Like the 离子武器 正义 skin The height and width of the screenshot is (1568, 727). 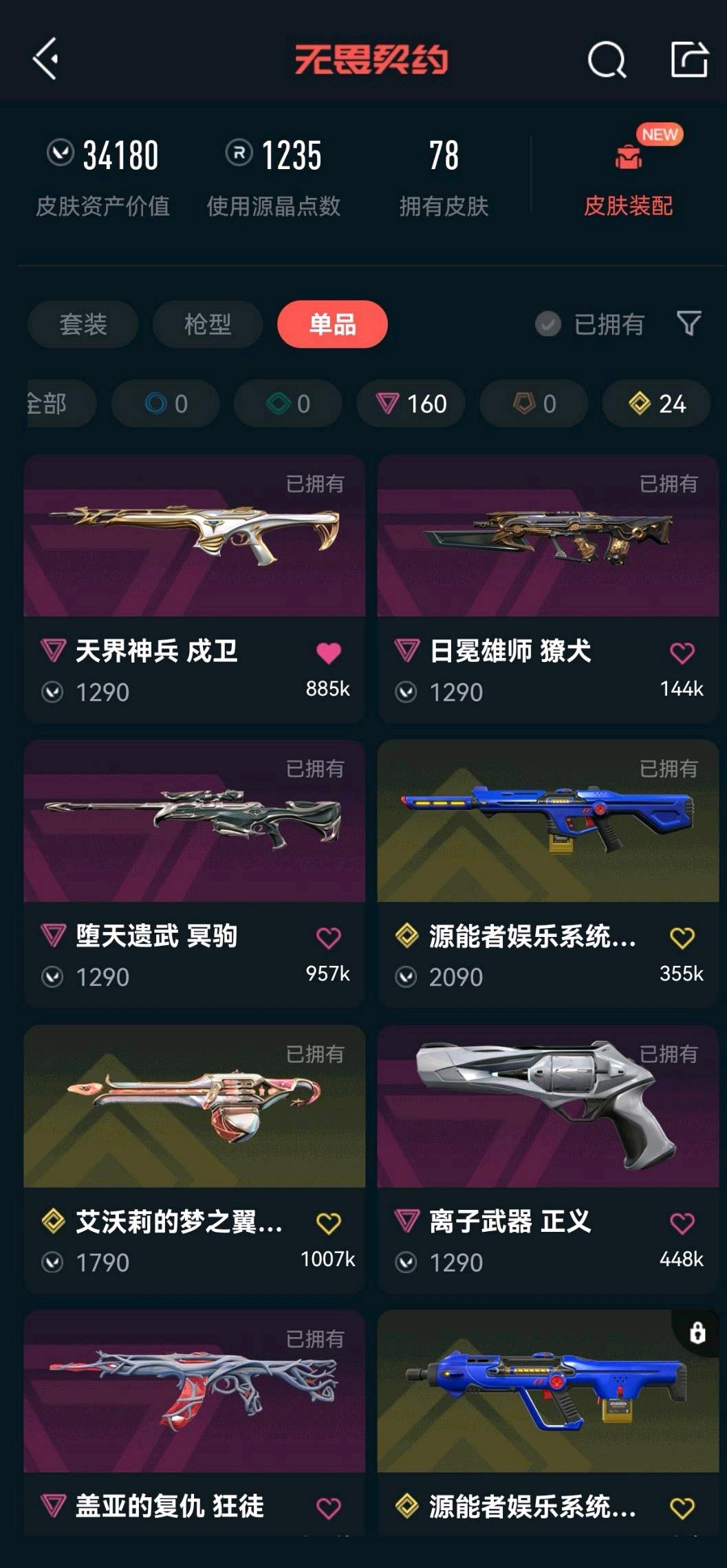(x=682, y=1223)
